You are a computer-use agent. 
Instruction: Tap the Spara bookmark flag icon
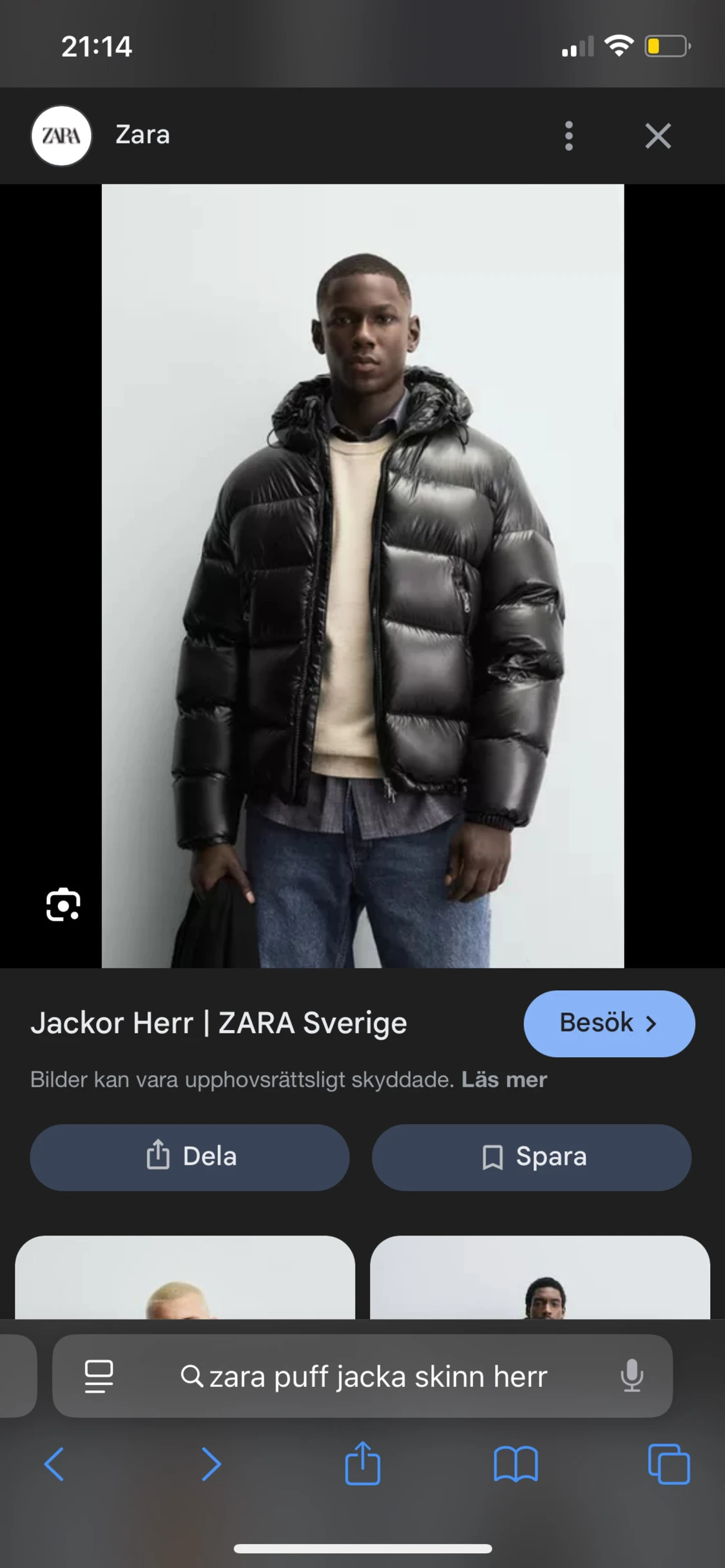pos(493,1156)
